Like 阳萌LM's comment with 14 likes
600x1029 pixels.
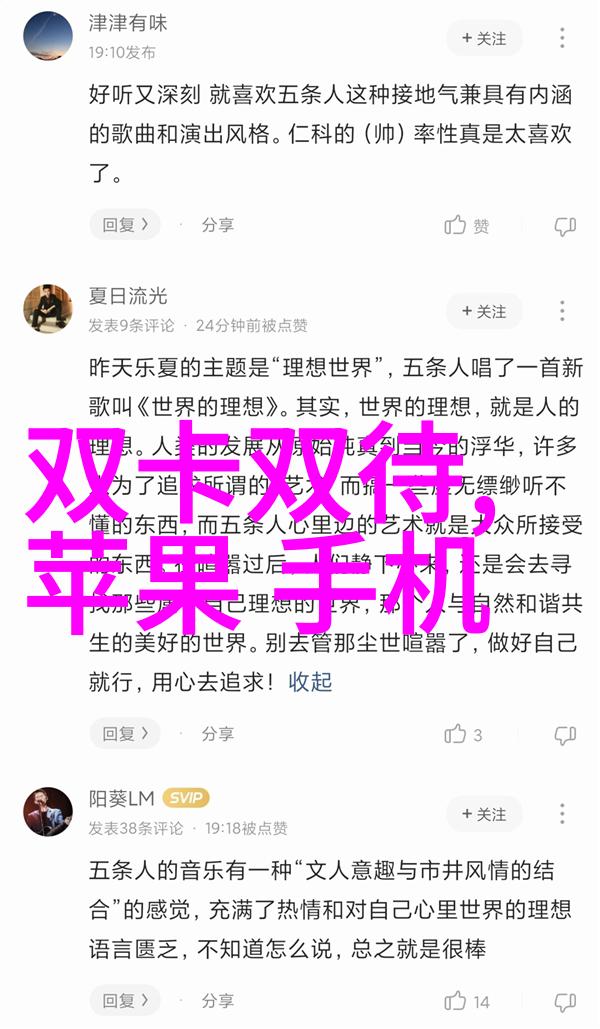pos(467,1001)
